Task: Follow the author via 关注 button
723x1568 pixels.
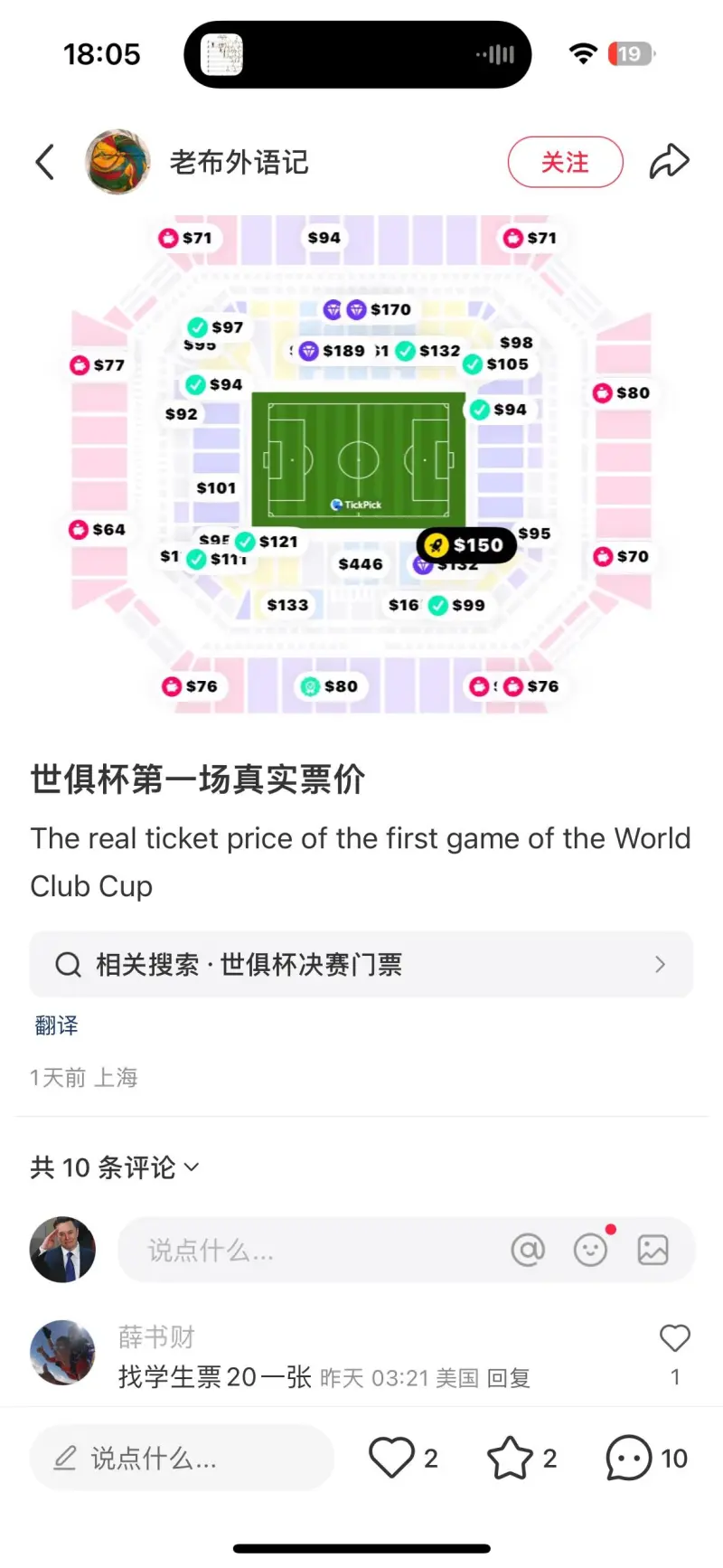Action: click(565, 163)
